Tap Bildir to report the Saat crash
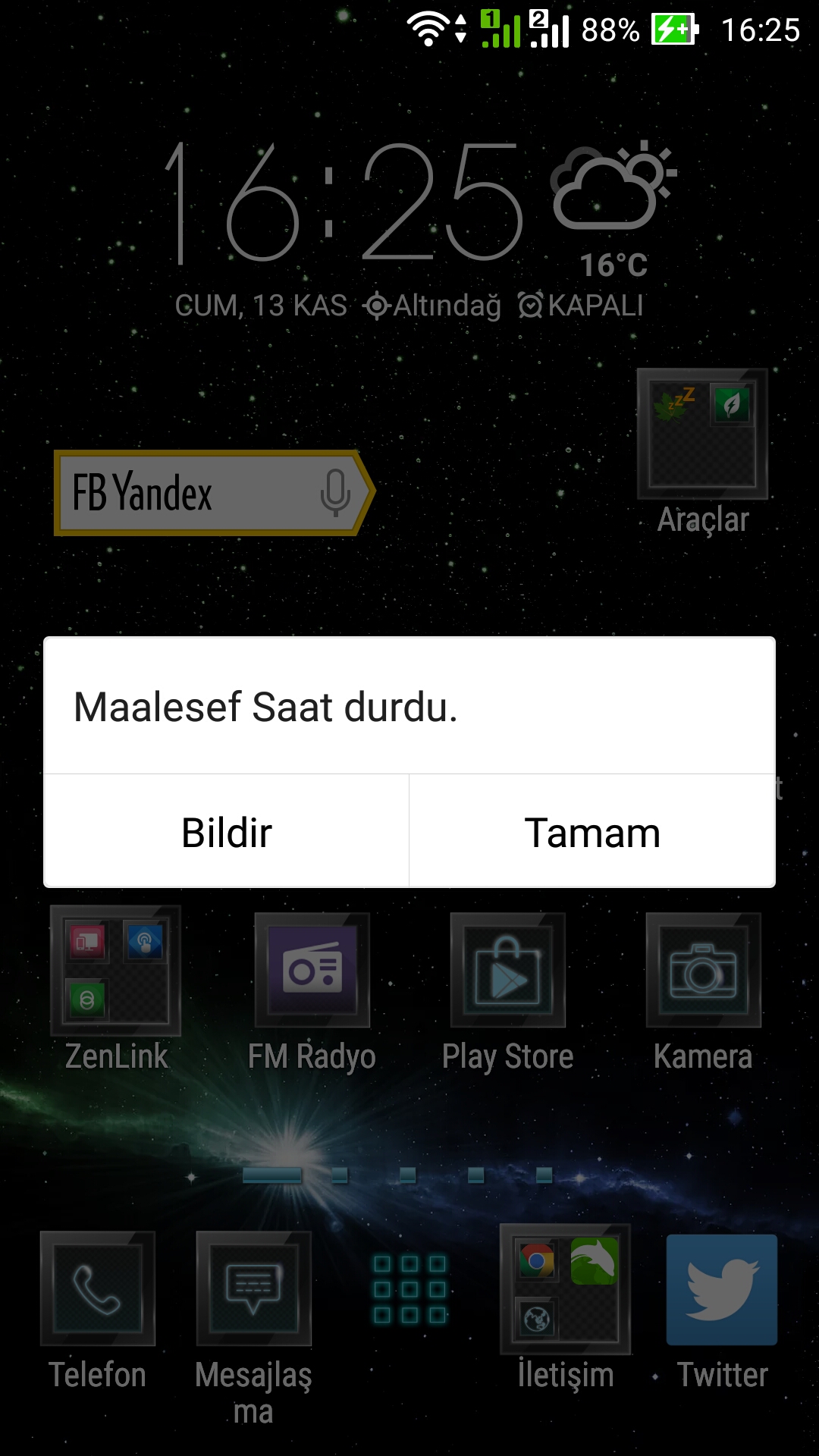Viewport: 819px width, 1456px height. [226, 832]
